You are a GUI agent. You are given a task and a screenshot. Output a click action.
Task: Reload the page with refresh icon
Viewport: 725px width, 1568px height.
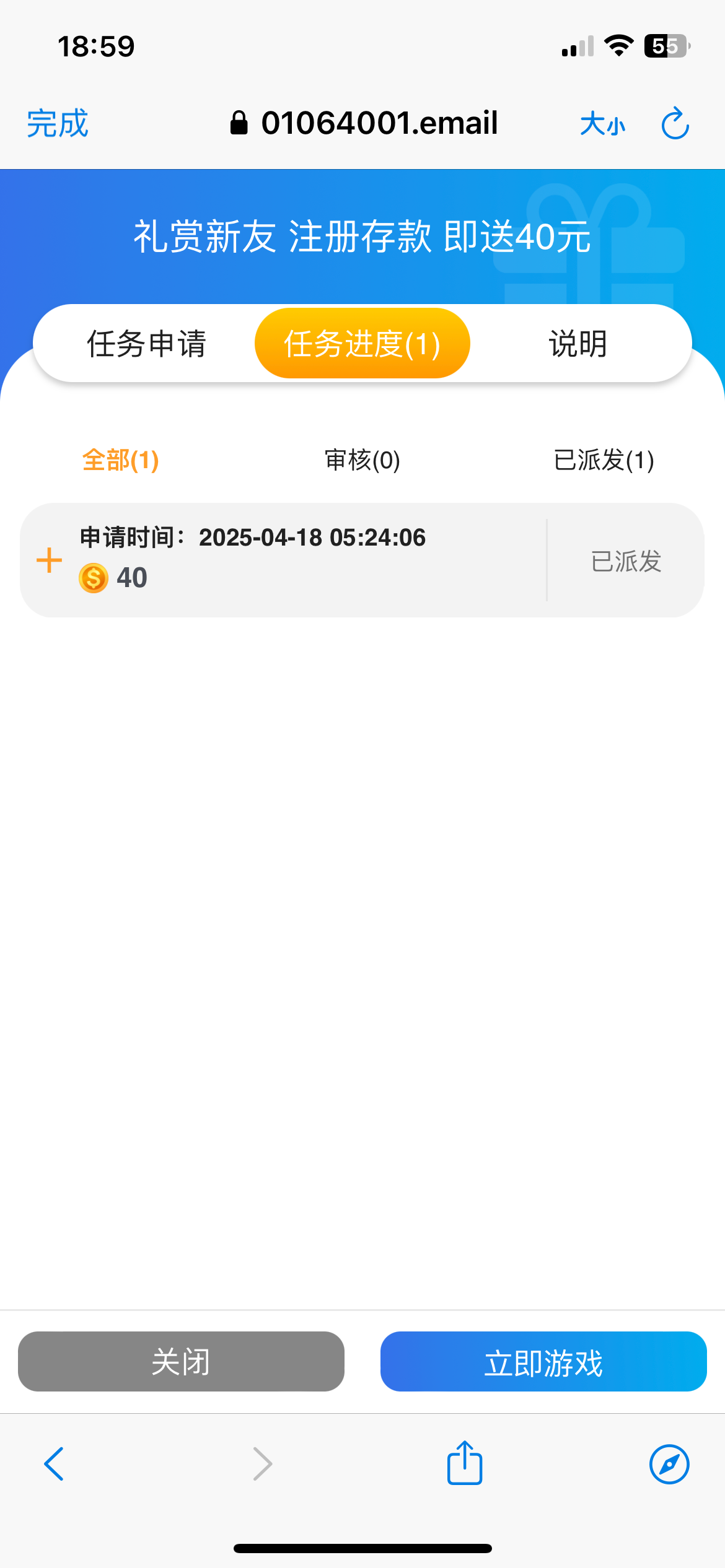(675, 124)
